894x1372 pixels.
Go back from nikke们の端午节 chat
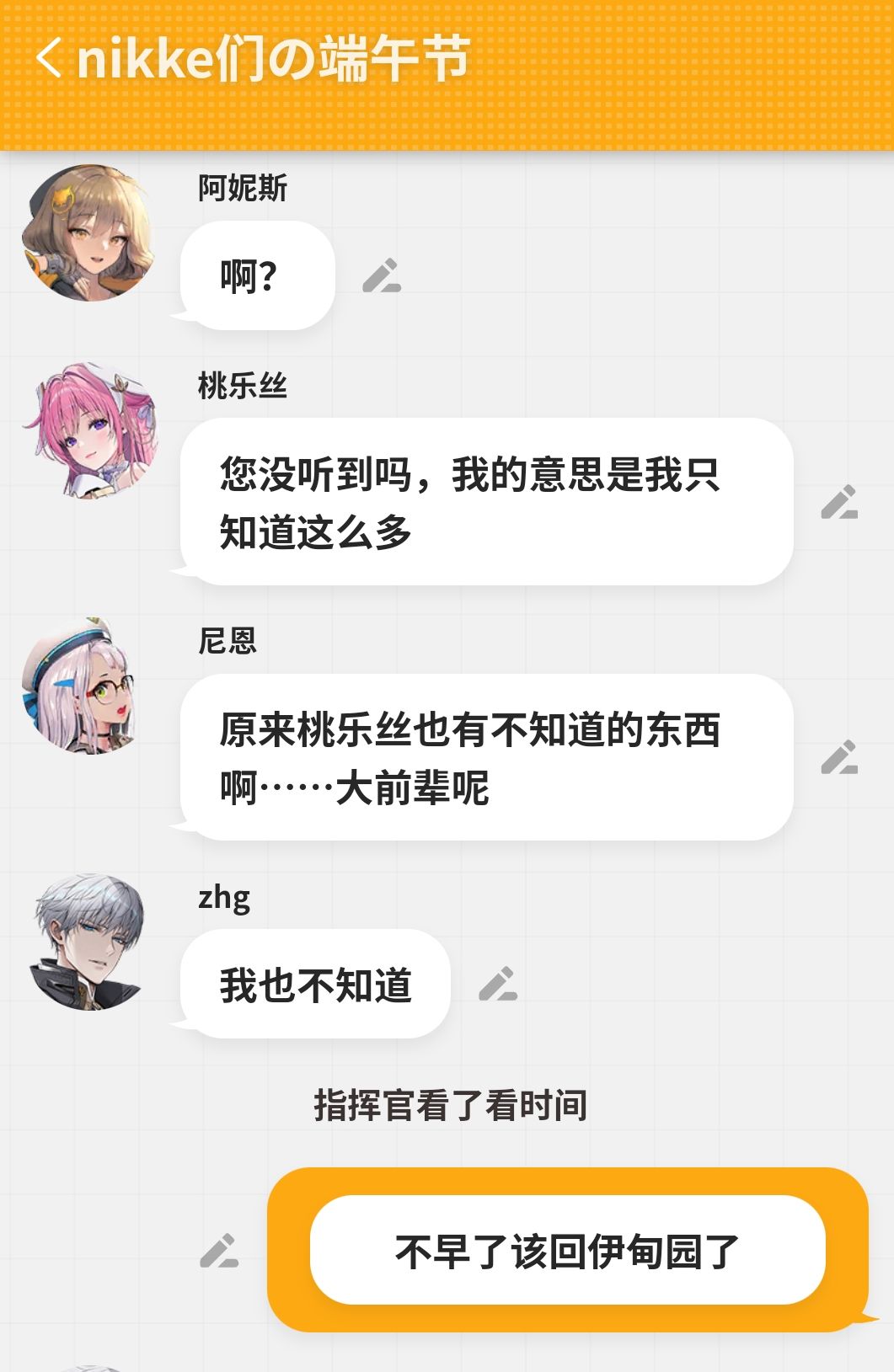49,59
